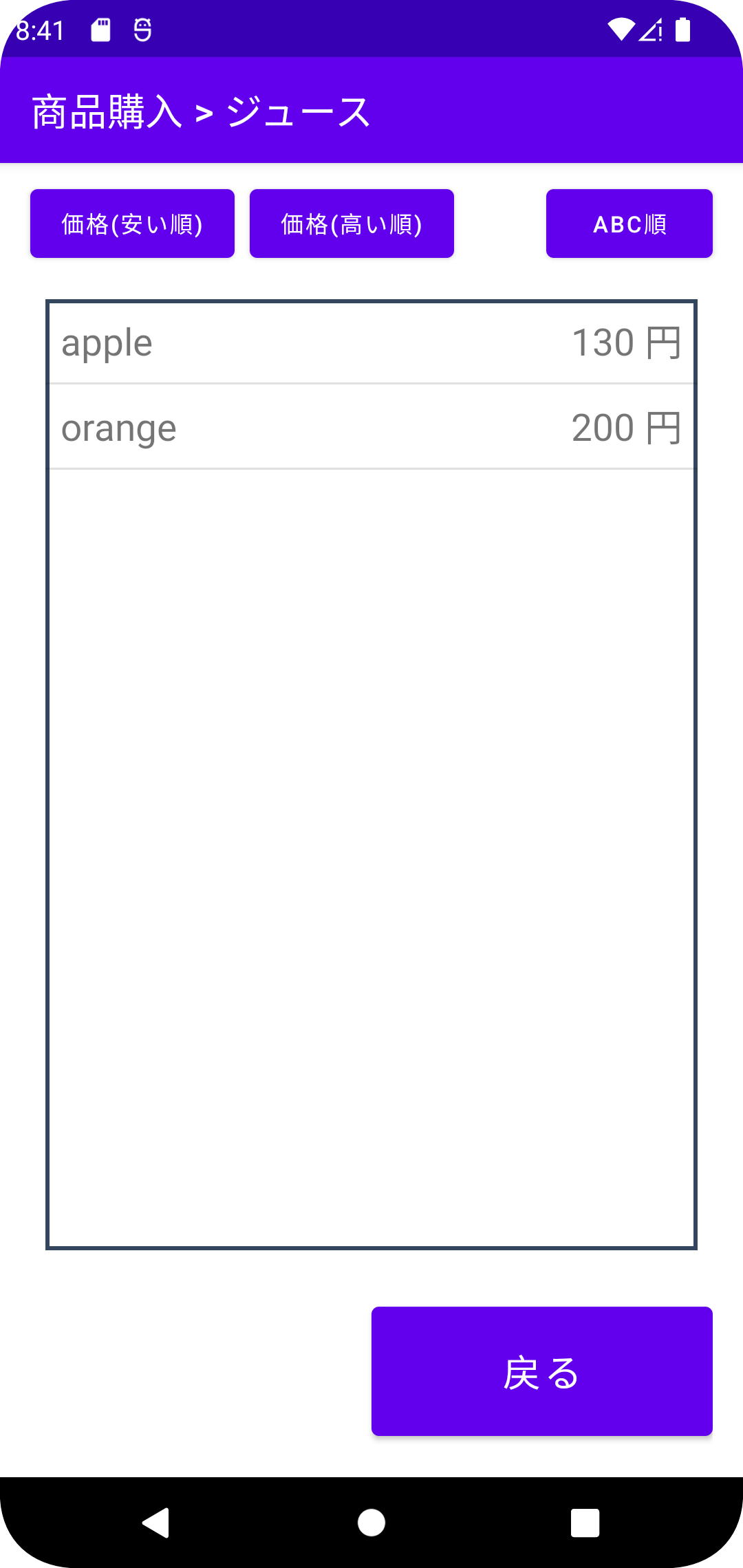Viewport: 743px width, 1568px height.
Task: Tap the Android system notification icon
Action: [143, 29]
